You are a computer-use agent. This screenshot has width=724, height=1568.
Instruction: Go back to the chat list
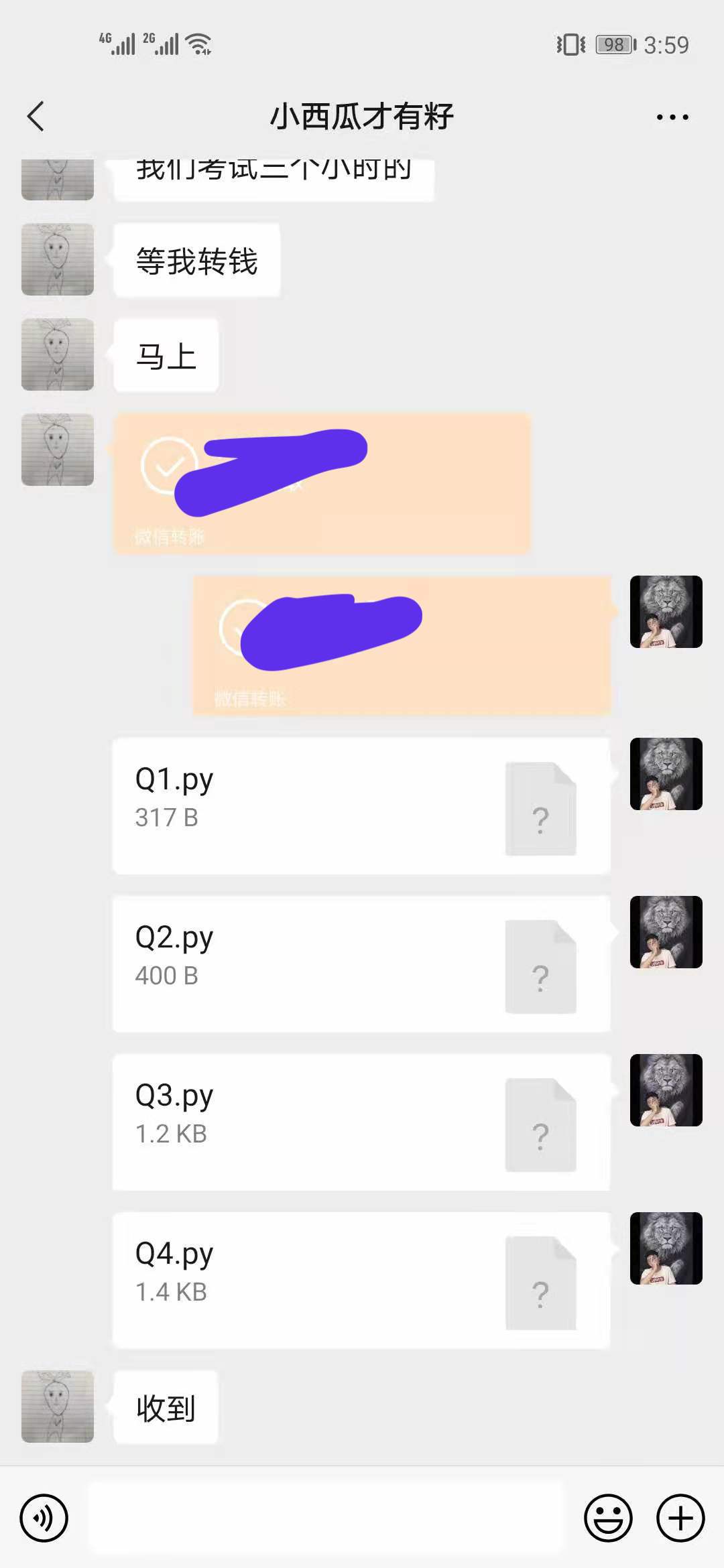[x=36, y=117]
